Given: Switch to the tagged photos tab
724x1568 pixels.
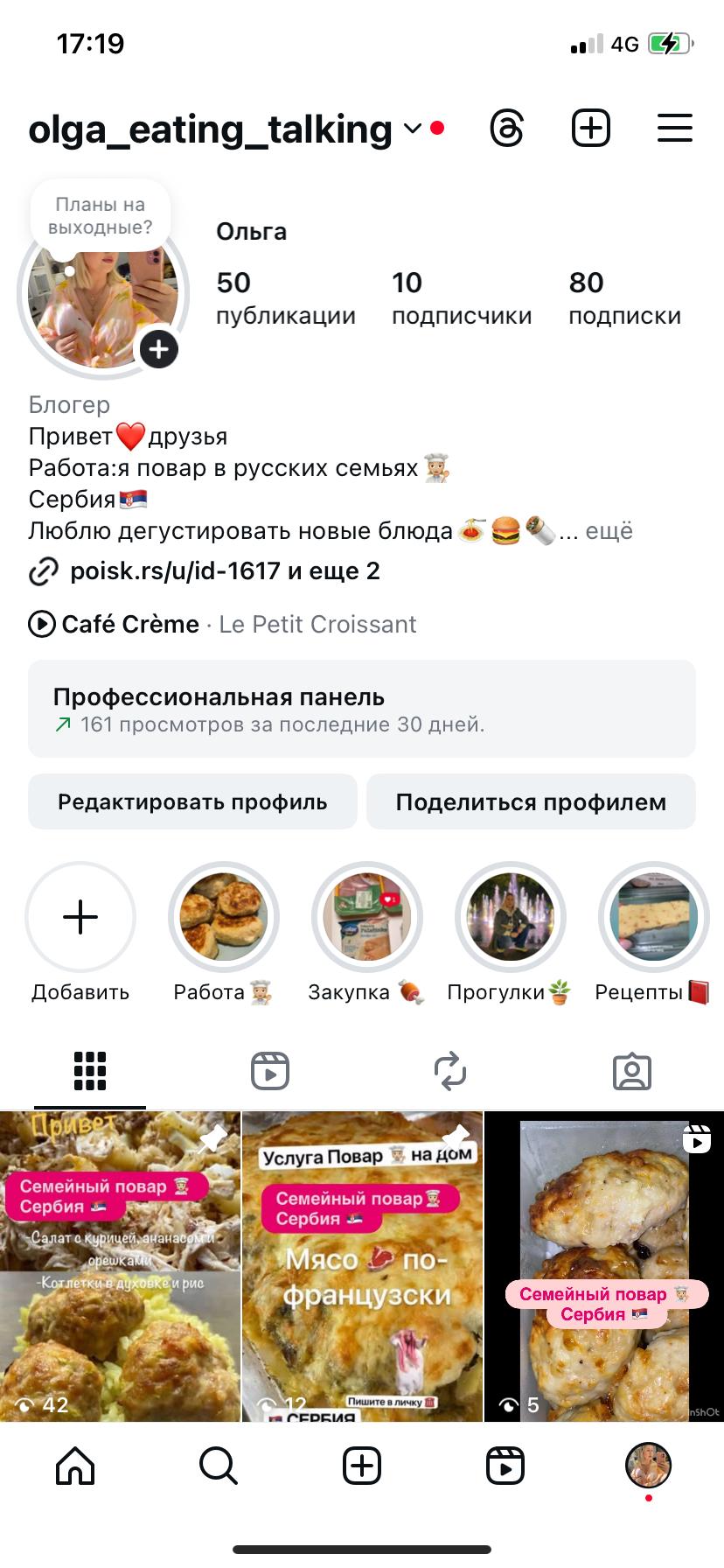Looking at the screenshot, I should [631, 1071].
